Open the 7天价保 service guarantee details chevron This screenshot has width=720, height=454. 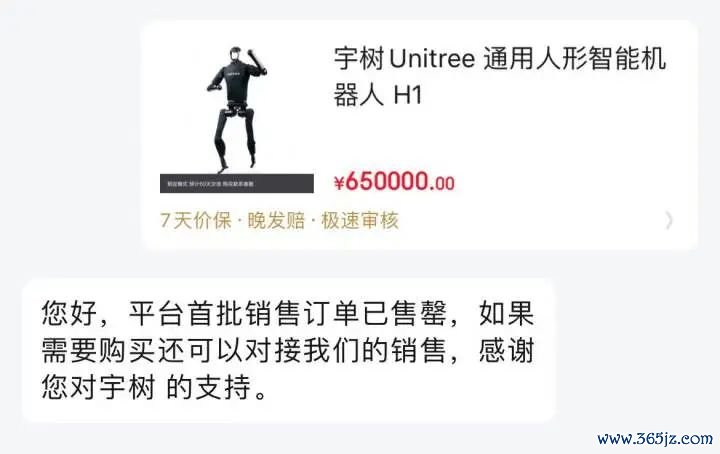[x=669, y=221]
